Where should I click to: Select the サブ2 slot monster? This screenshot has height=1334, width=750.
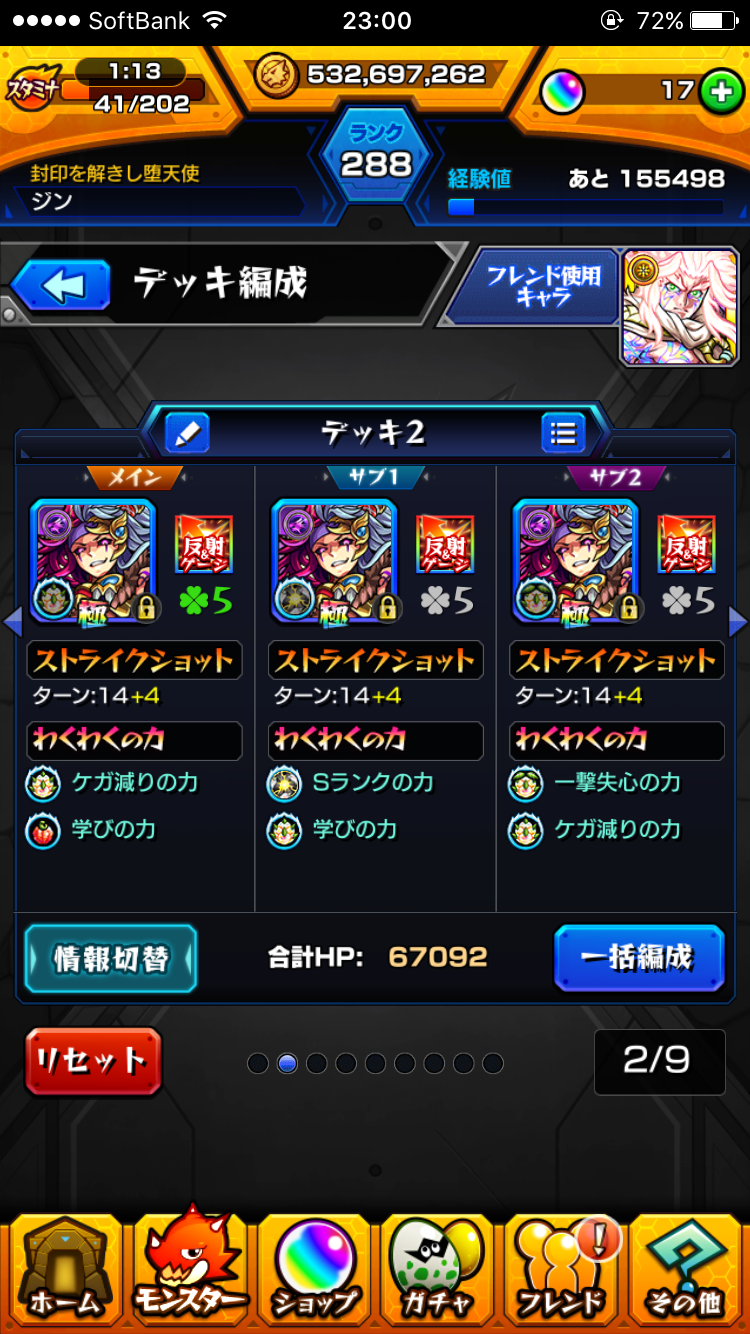(576, 561)
